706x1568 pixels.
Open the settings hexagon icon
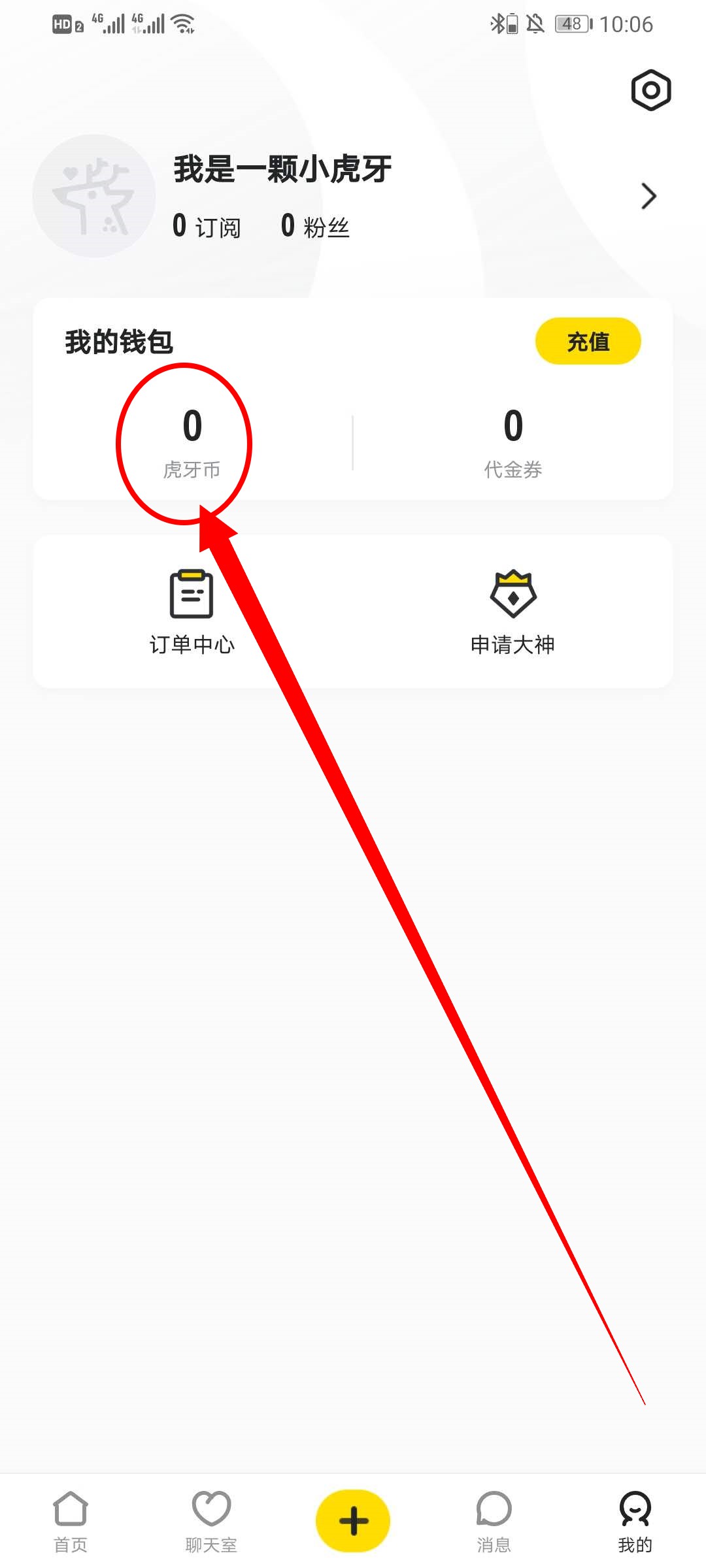point(650,90)
